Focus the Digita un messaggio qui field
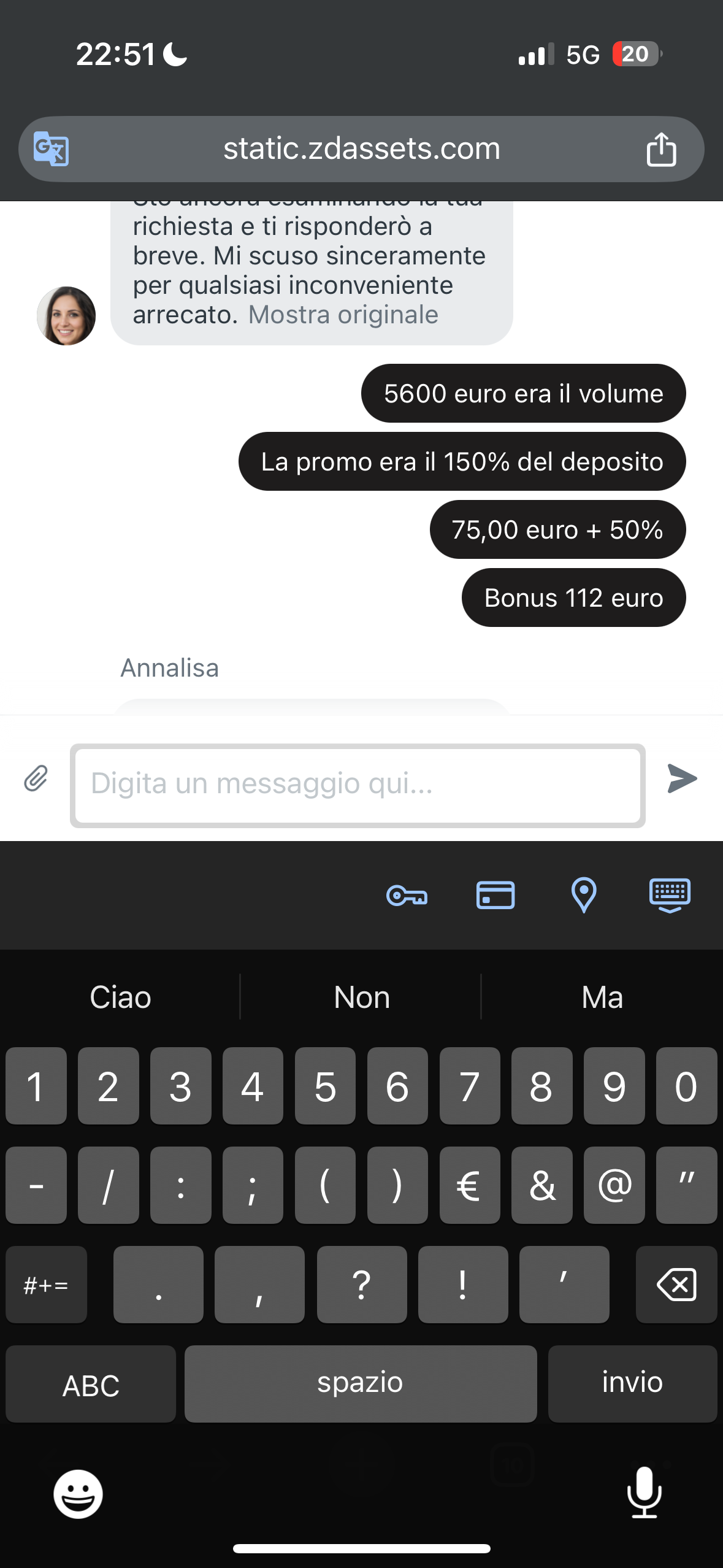Screen dimensions: 723x1568 click(358, 785)
